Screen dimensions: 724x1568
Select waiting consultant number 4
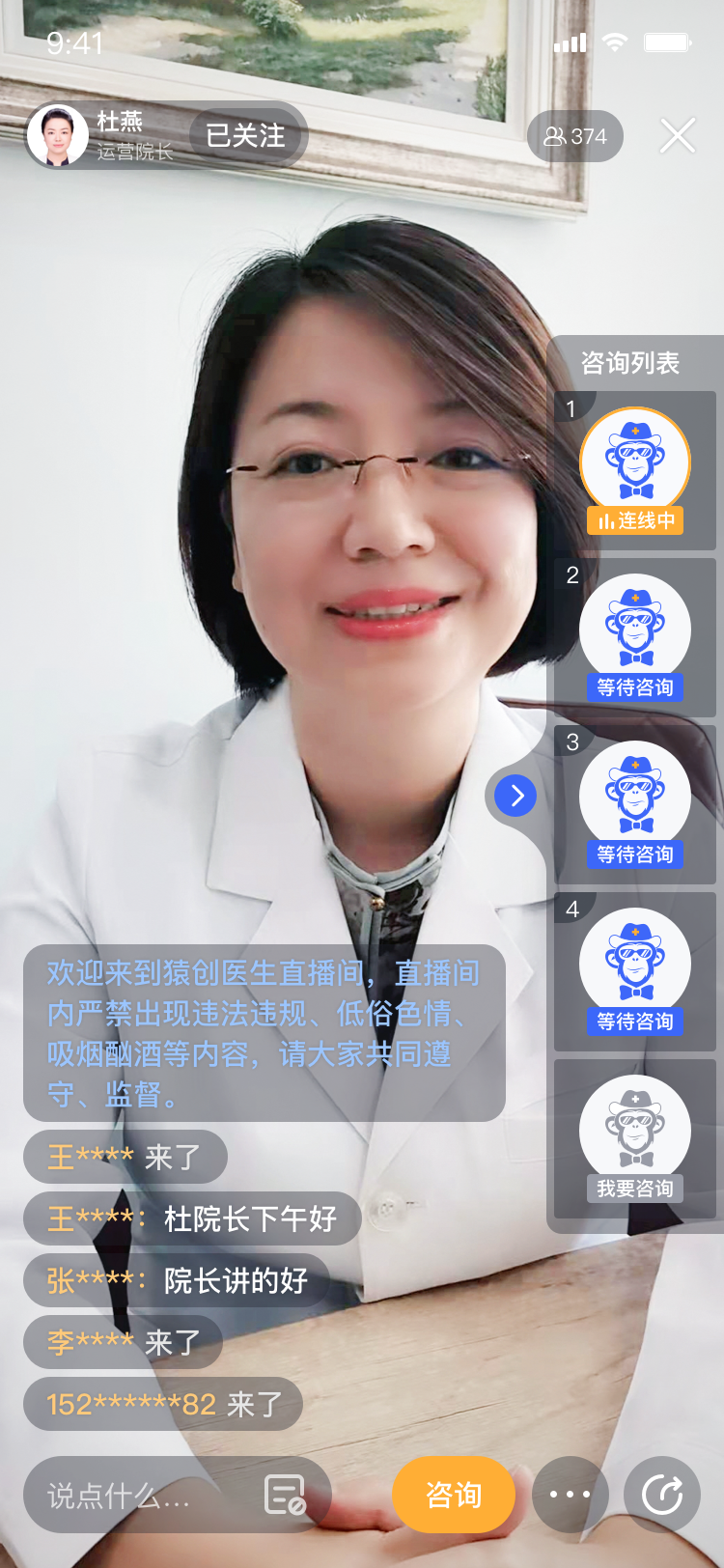tap(634, 961)
